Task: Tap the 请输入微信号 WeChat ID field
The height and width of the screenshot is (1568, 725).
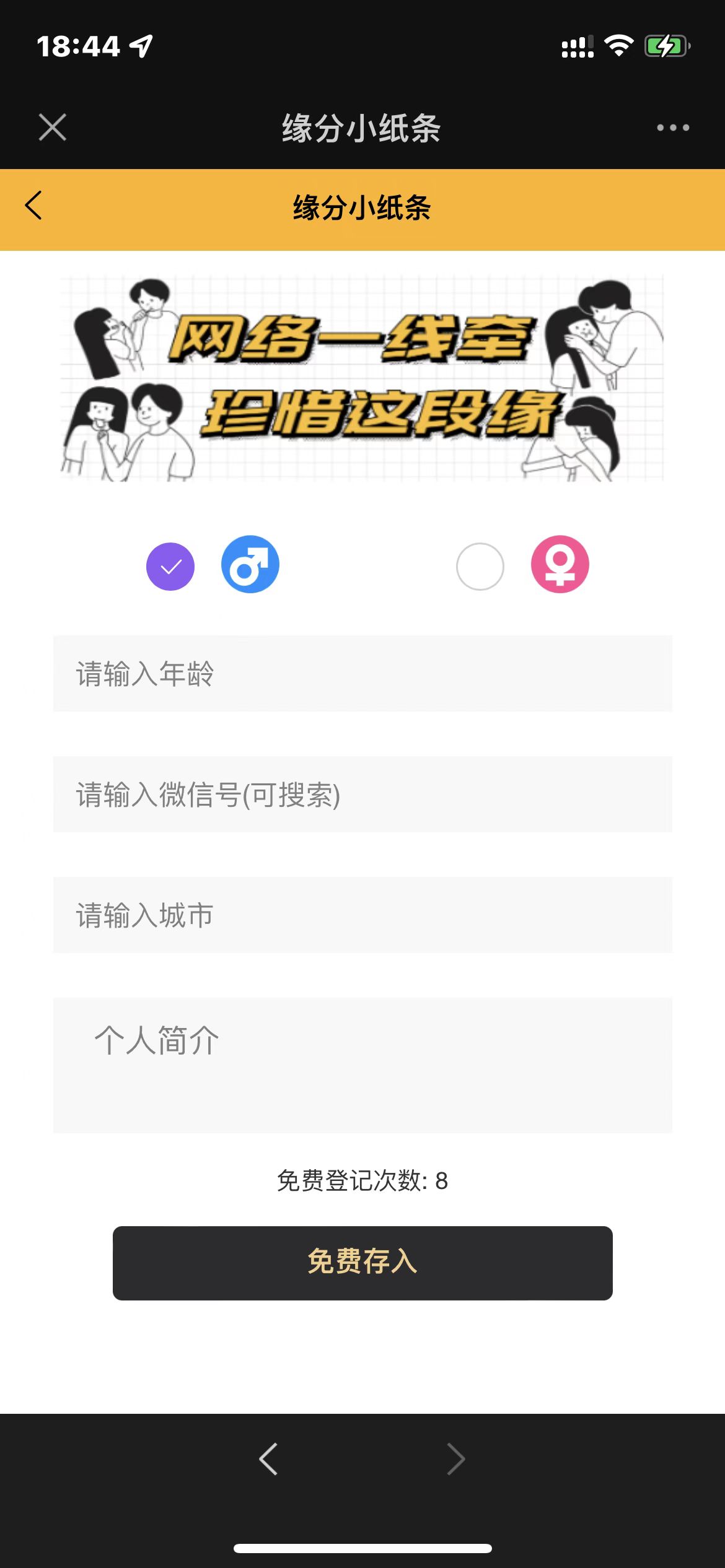Action: [x=362, y=795]
